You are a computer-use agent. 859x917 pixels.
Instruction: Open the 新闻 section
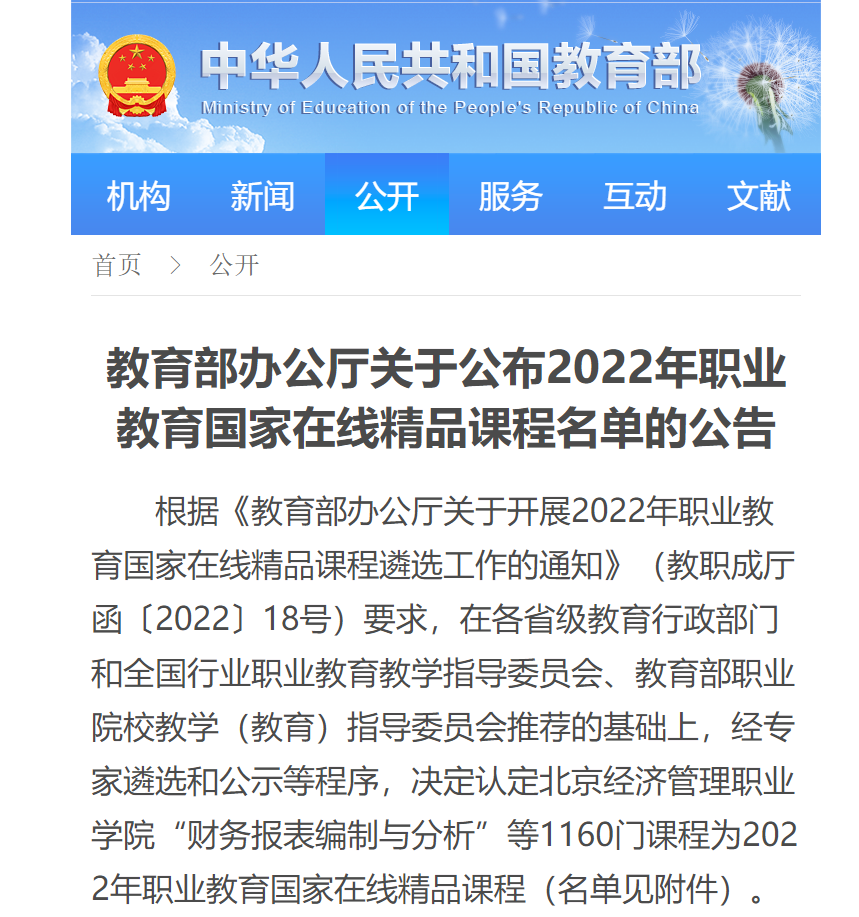[262, 196]
